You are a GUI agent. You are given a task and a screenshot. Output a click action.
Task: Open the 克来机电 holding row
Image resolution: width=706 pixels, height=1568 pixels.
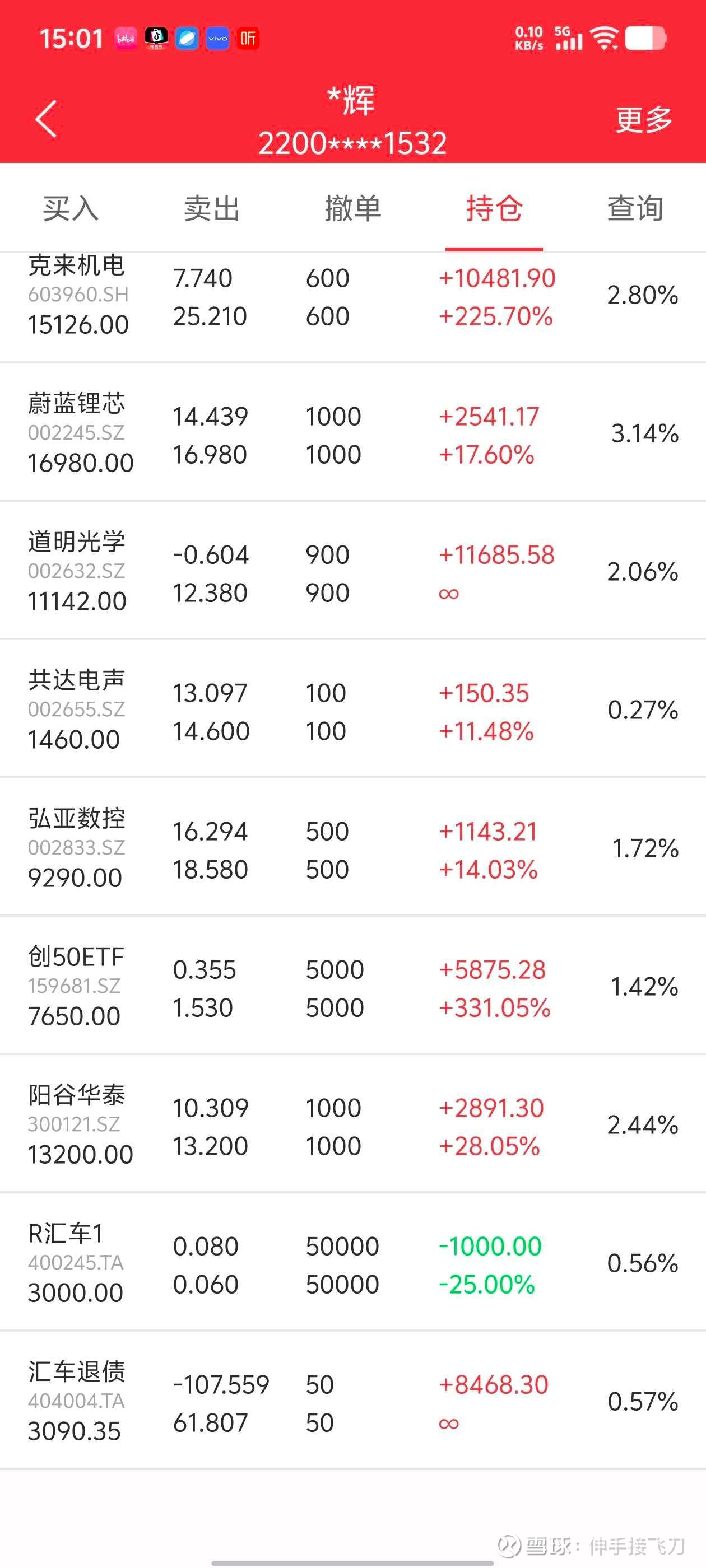(x=352, y=297)
